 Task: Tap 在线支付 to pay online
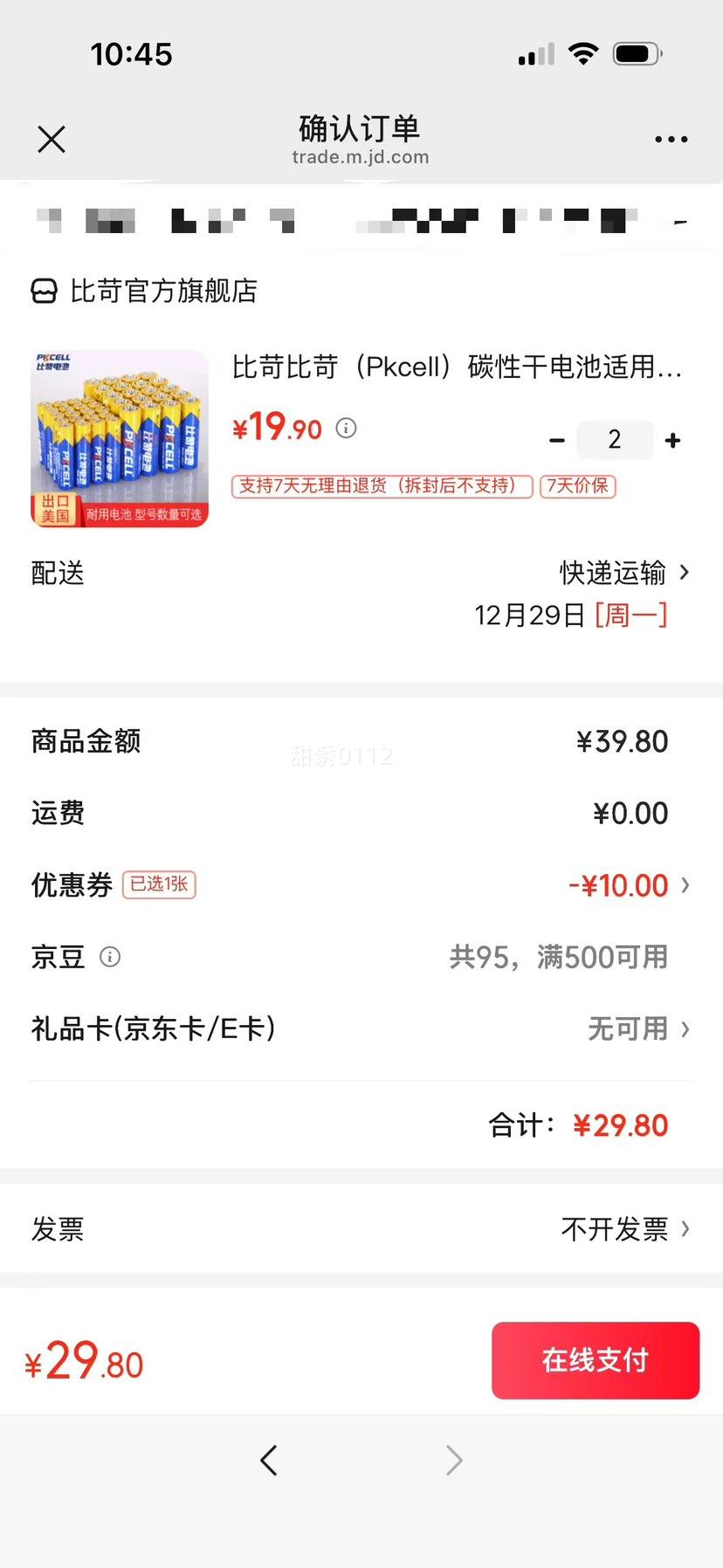pos(595,1360)
